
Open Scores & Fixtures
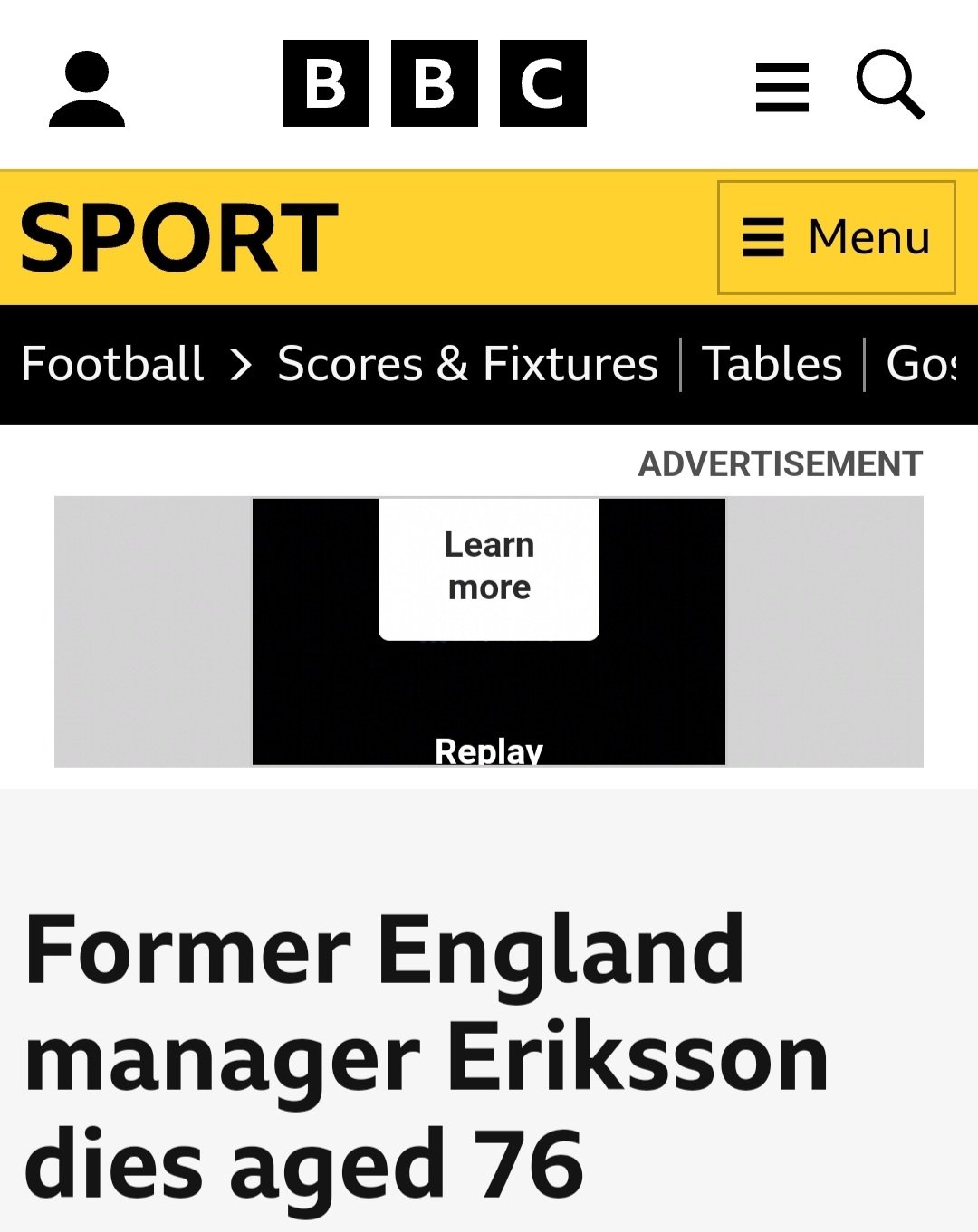tap(467, 364)
